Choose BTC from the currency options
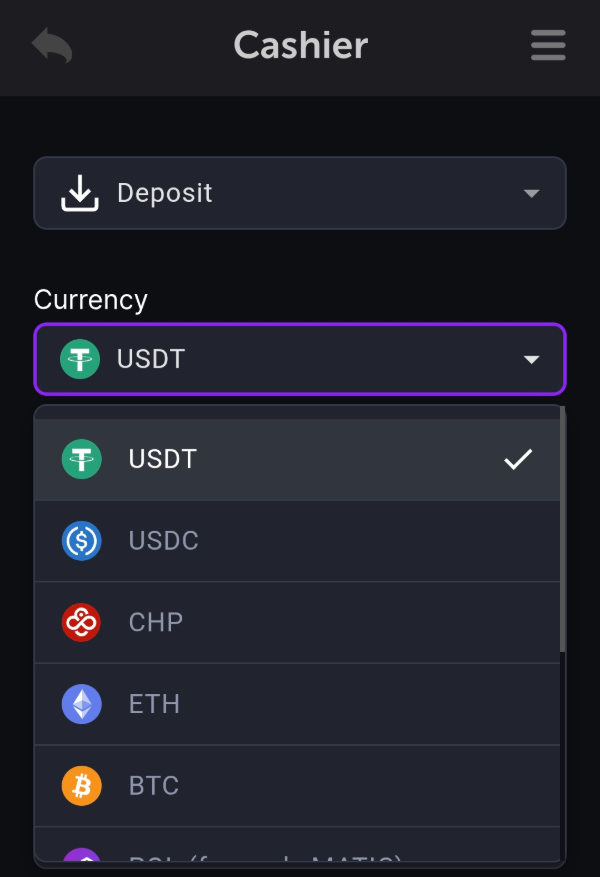This screenshot has width=600, height=877. [297, 785]
